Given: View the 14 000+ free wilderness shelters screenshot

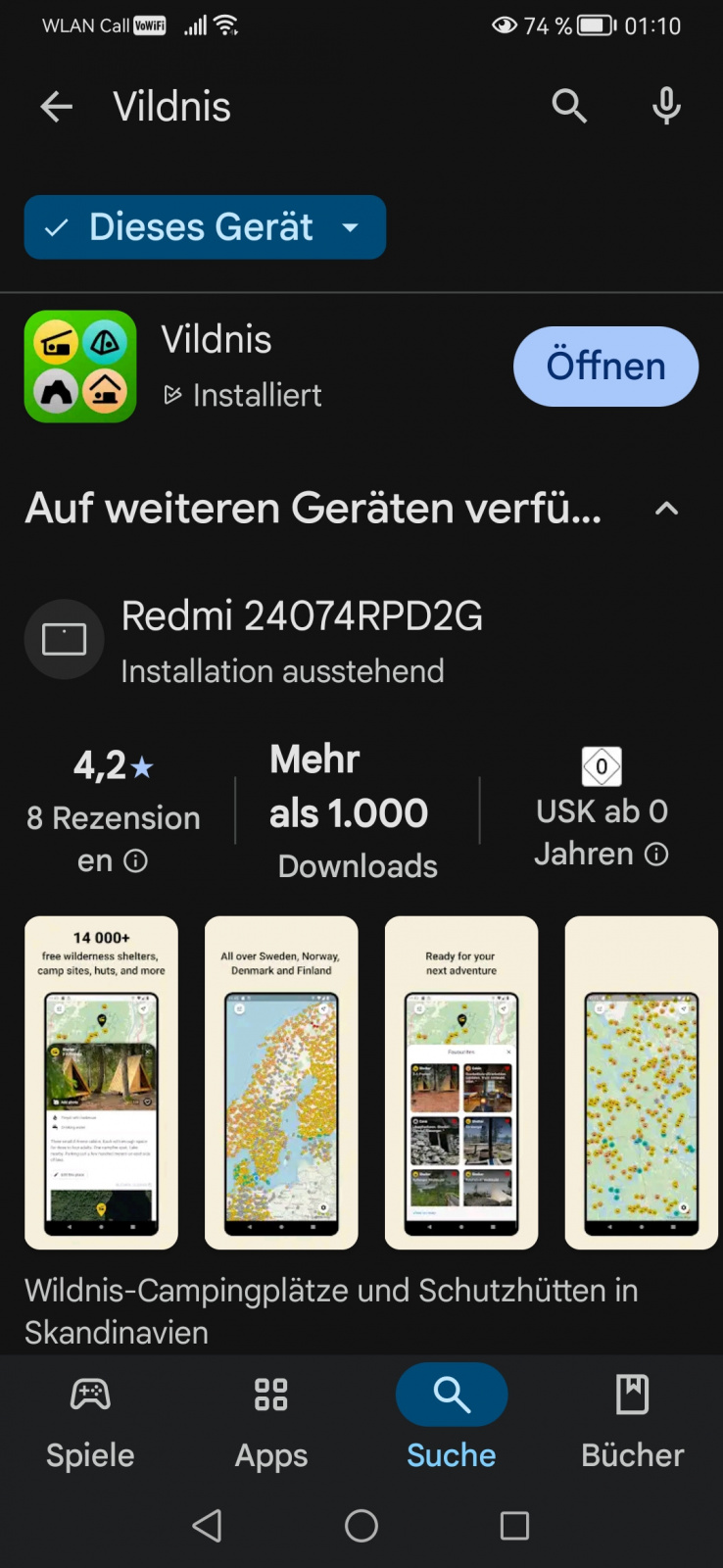Looking at the screenshot, I should [x=101, y=1082].
